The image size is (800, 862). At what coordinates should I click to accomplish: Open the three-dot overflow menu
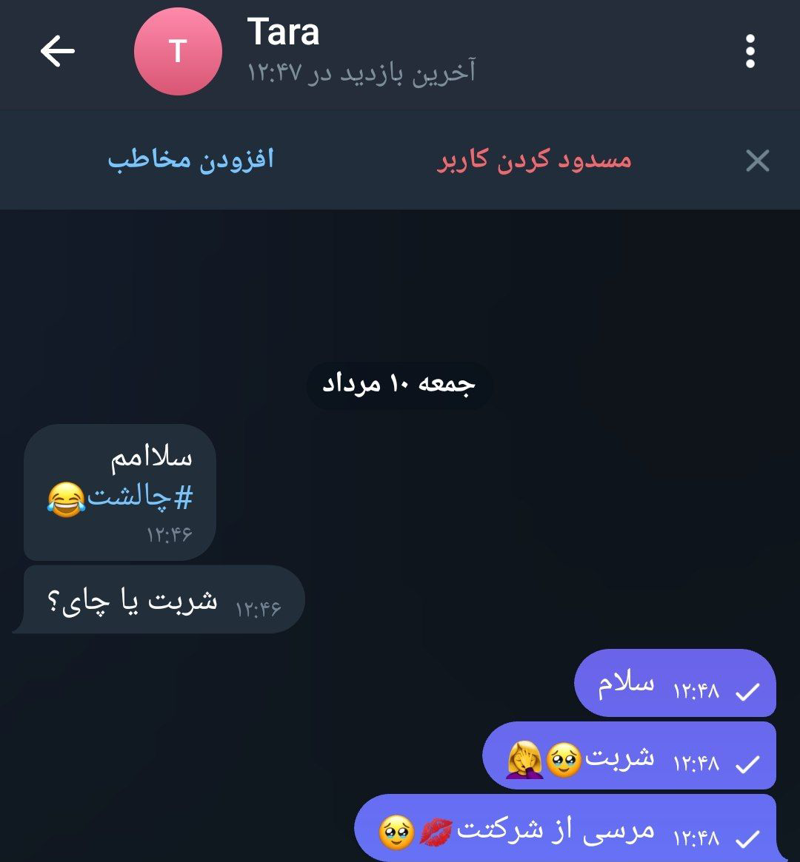click(x=750, y=52)
